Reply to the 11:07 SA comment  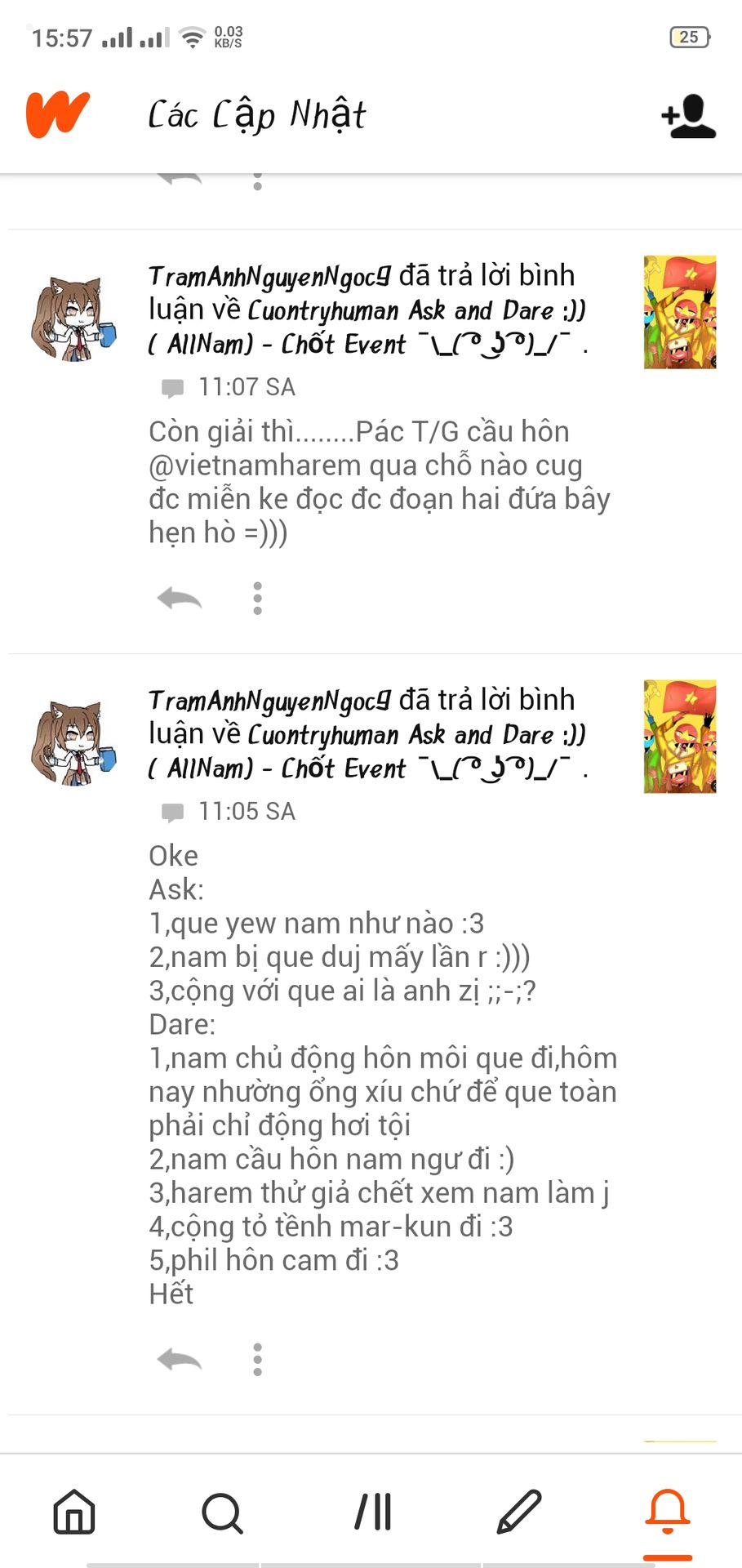pyautogui.click(x=179, y=599)
